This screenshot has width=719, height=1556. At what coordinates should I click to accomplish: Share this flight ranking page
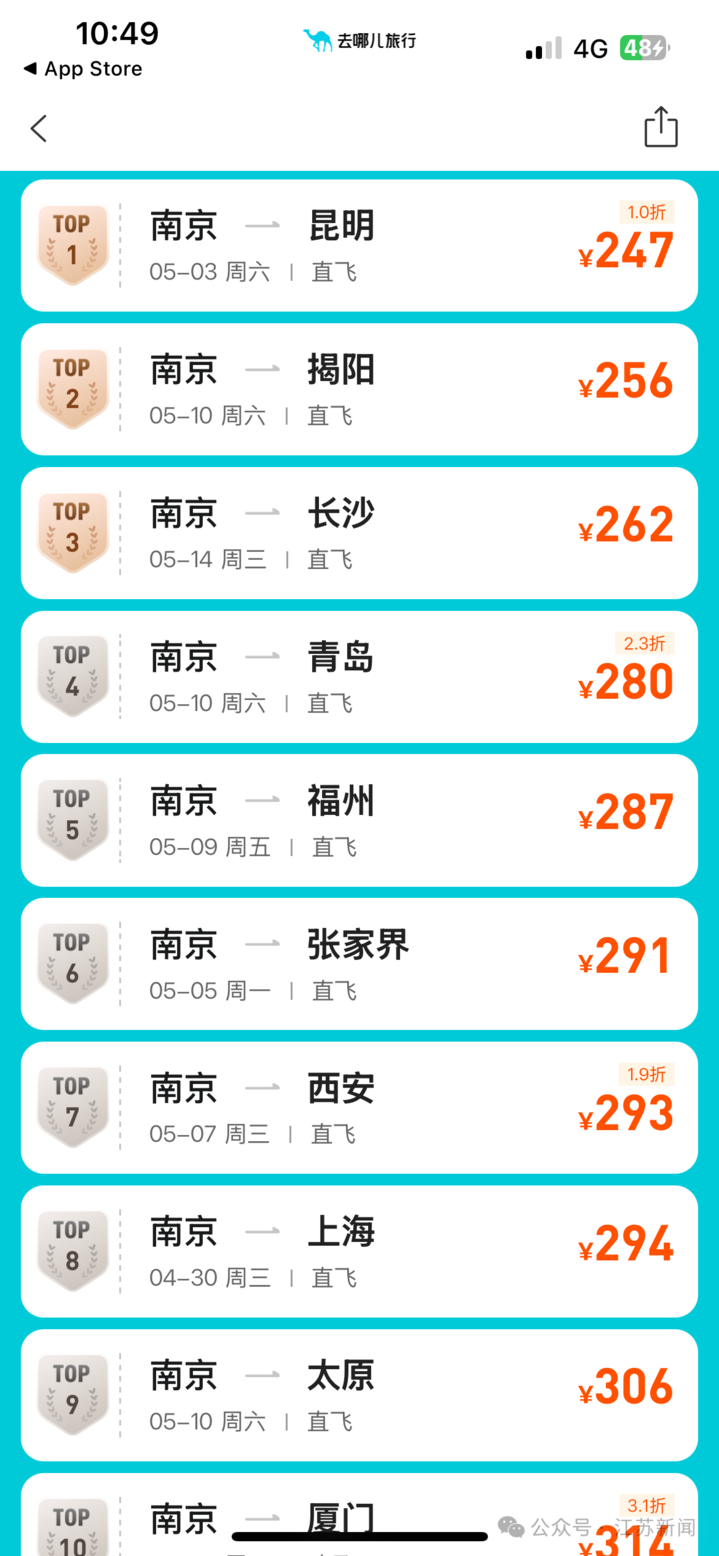[660, 127]
